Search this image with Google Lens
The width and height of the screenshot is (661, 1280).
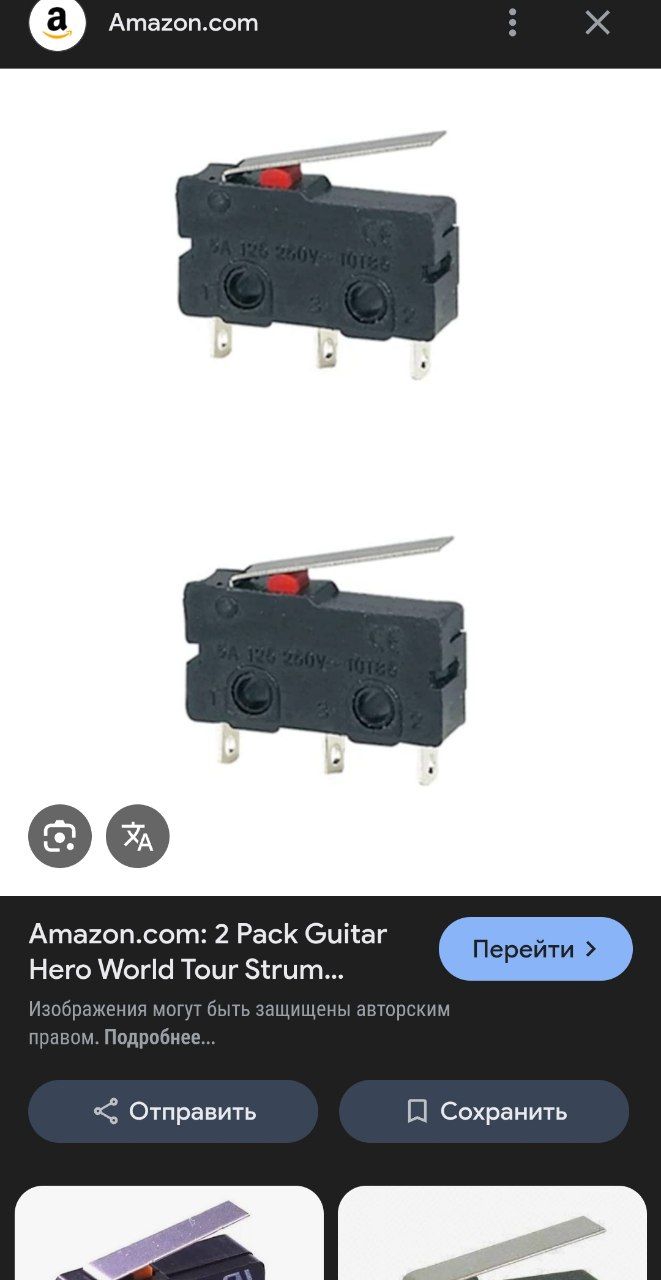tap(60, 836)
